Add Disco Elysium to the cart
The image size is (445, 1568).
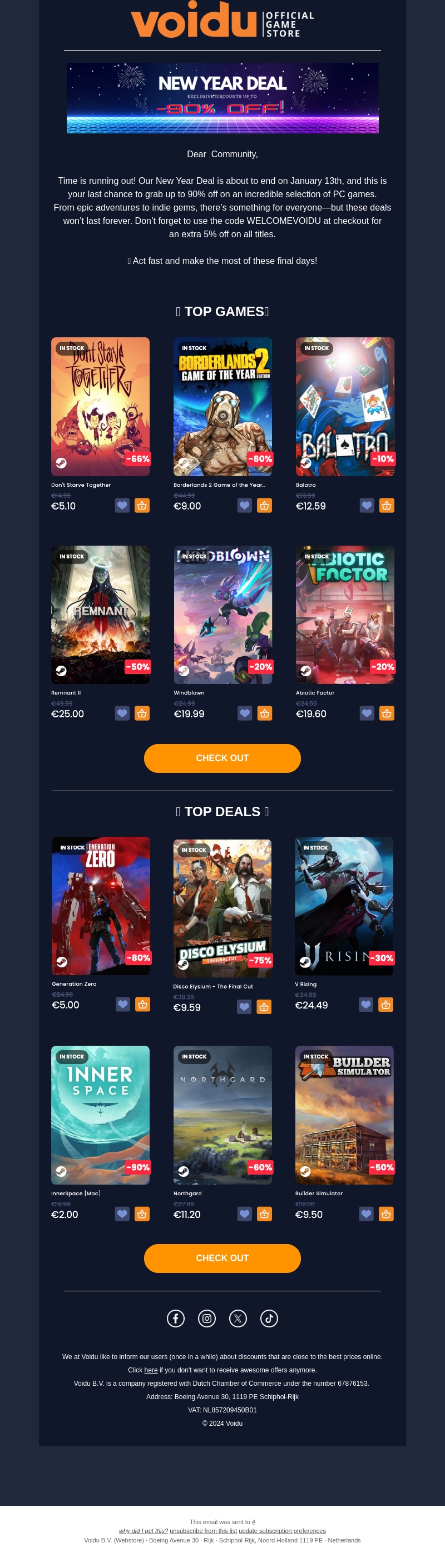[264, 1007]
